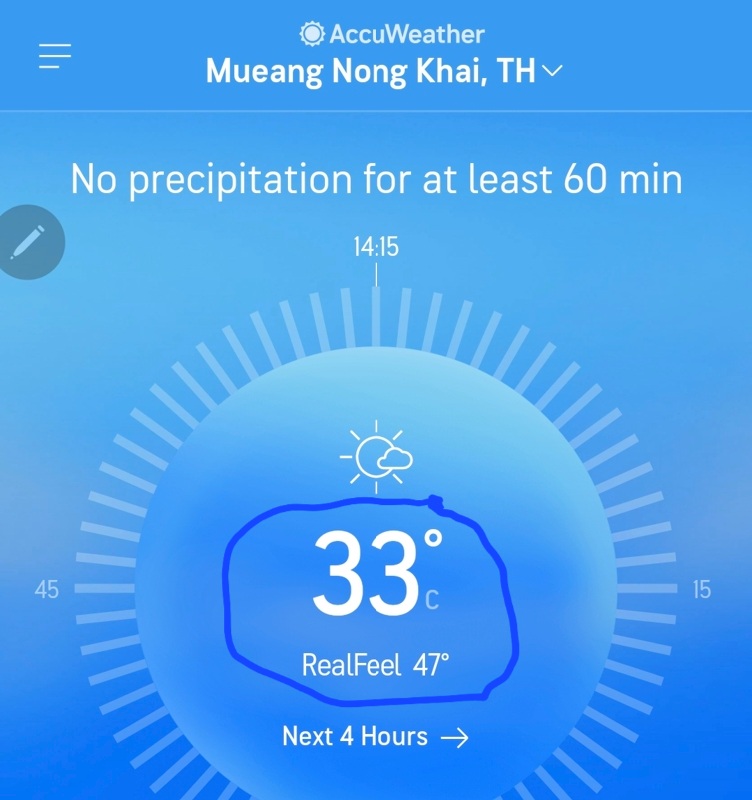Tap the hamburger menu's top bar

click(x=55, y=45)
